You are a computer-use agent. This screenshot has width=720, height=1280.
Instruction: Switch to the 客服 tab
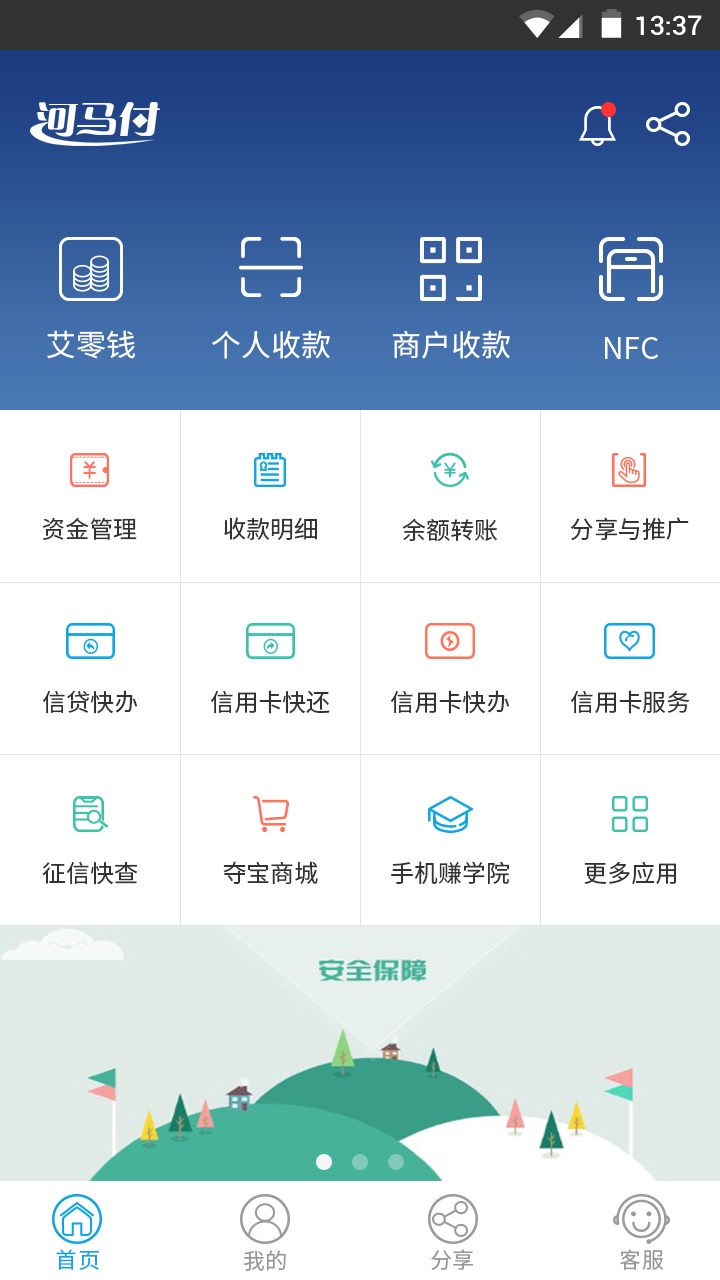coord(641,1232)
